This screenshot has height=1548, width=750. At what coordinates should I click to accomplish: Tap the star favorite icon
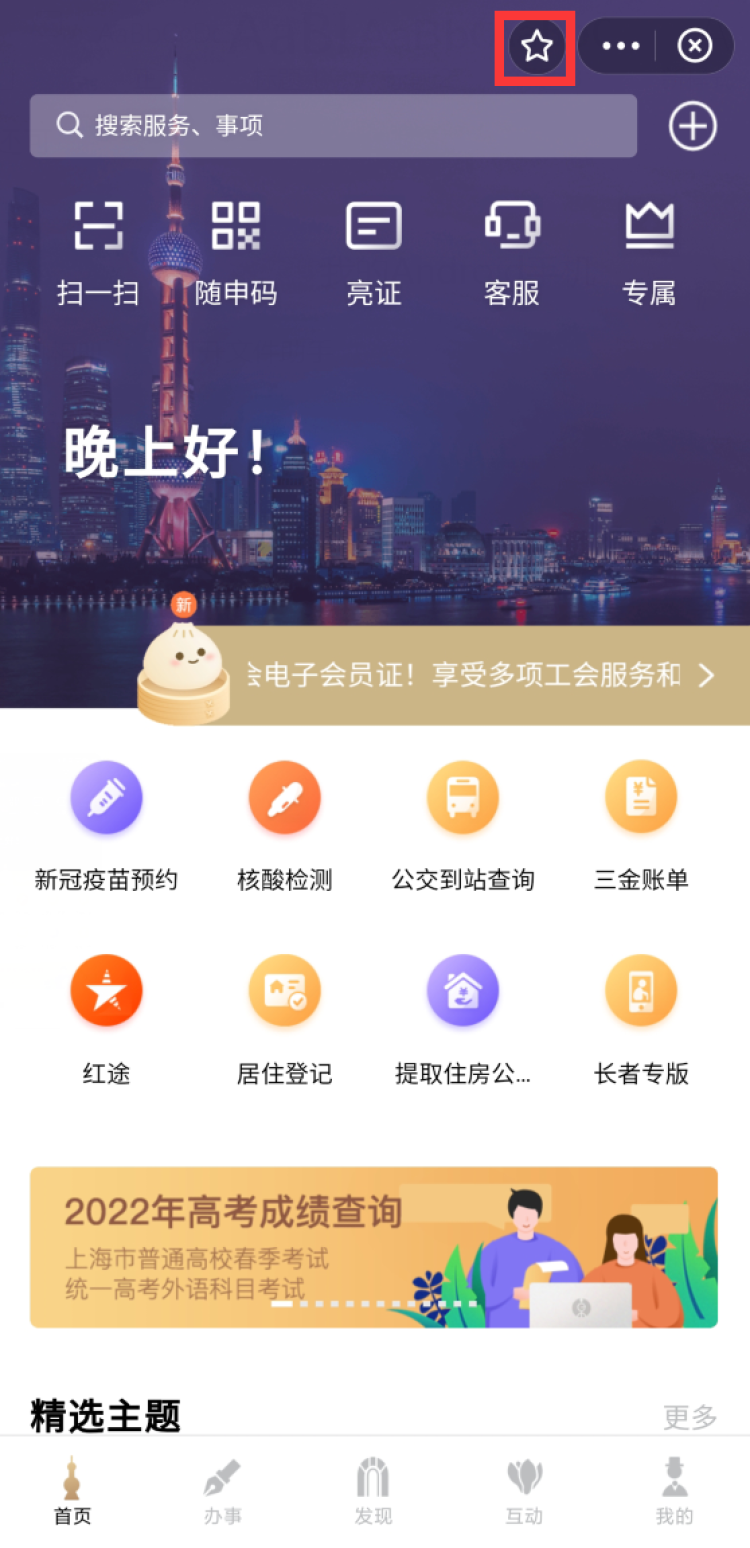tap(537, 46)
